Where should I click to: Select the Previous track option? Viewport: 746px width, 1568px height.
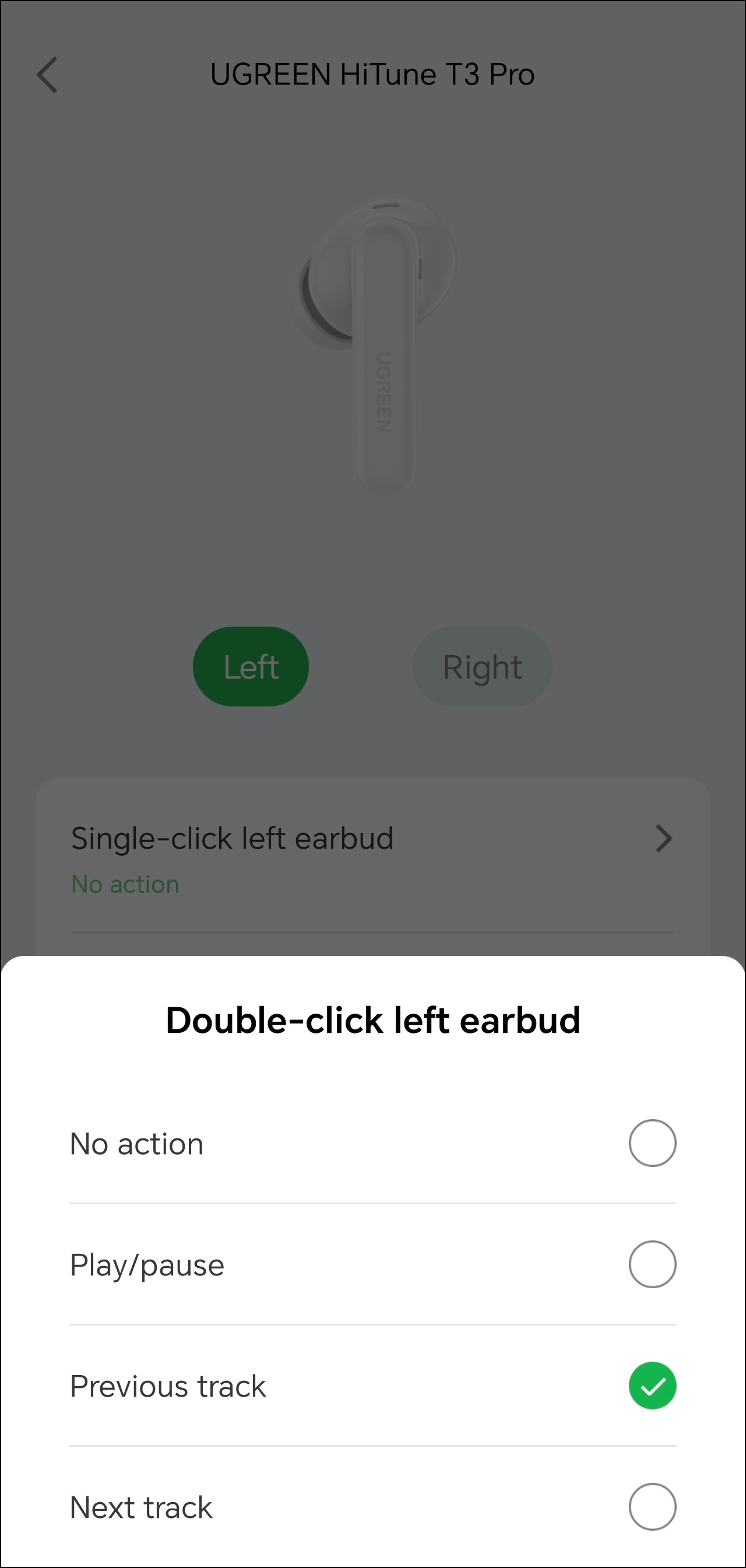pyautogui.click(x=652, y=1386)
